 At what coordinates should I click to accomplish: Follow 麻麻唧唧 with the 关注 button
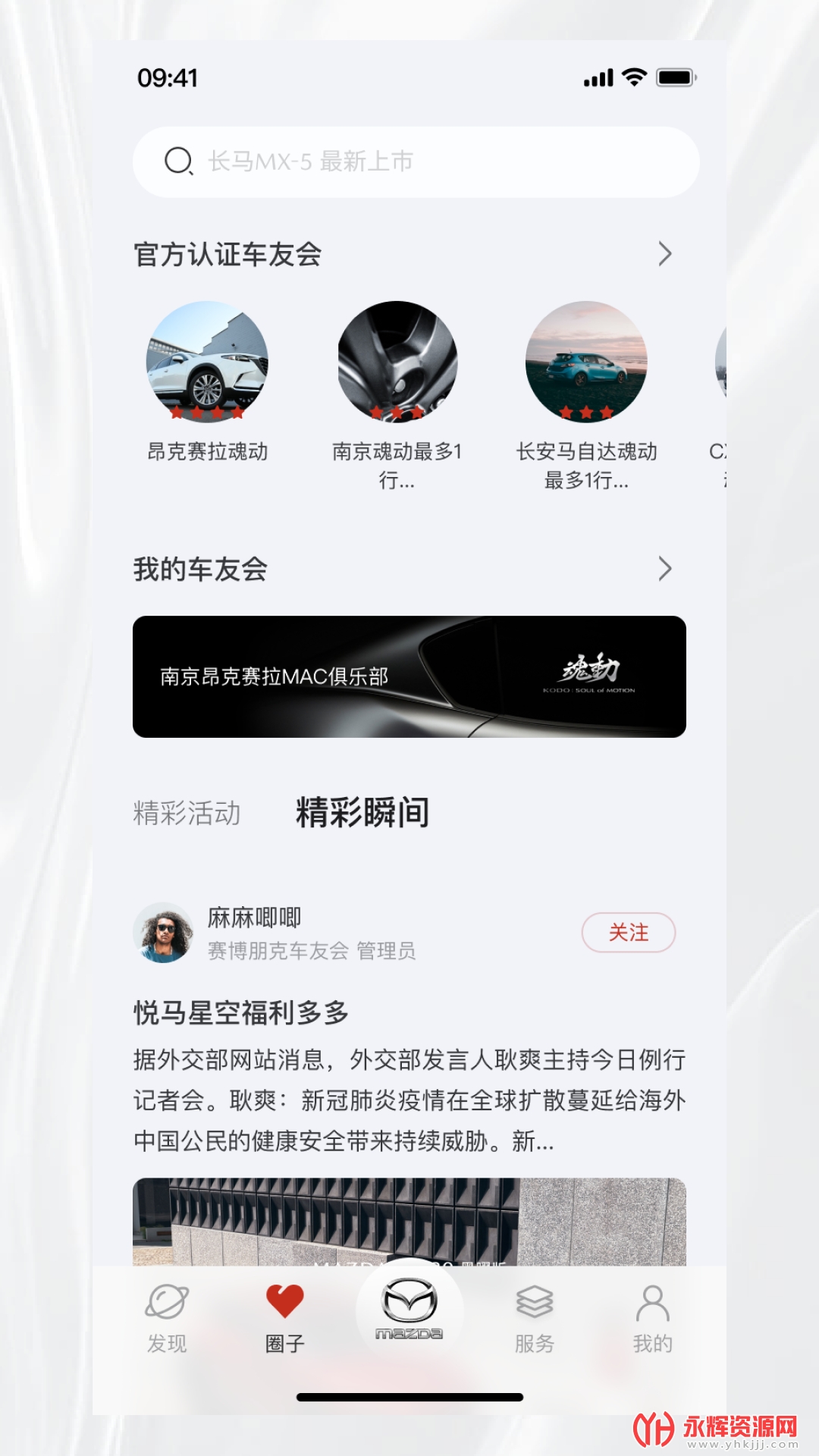coord(628,932)
